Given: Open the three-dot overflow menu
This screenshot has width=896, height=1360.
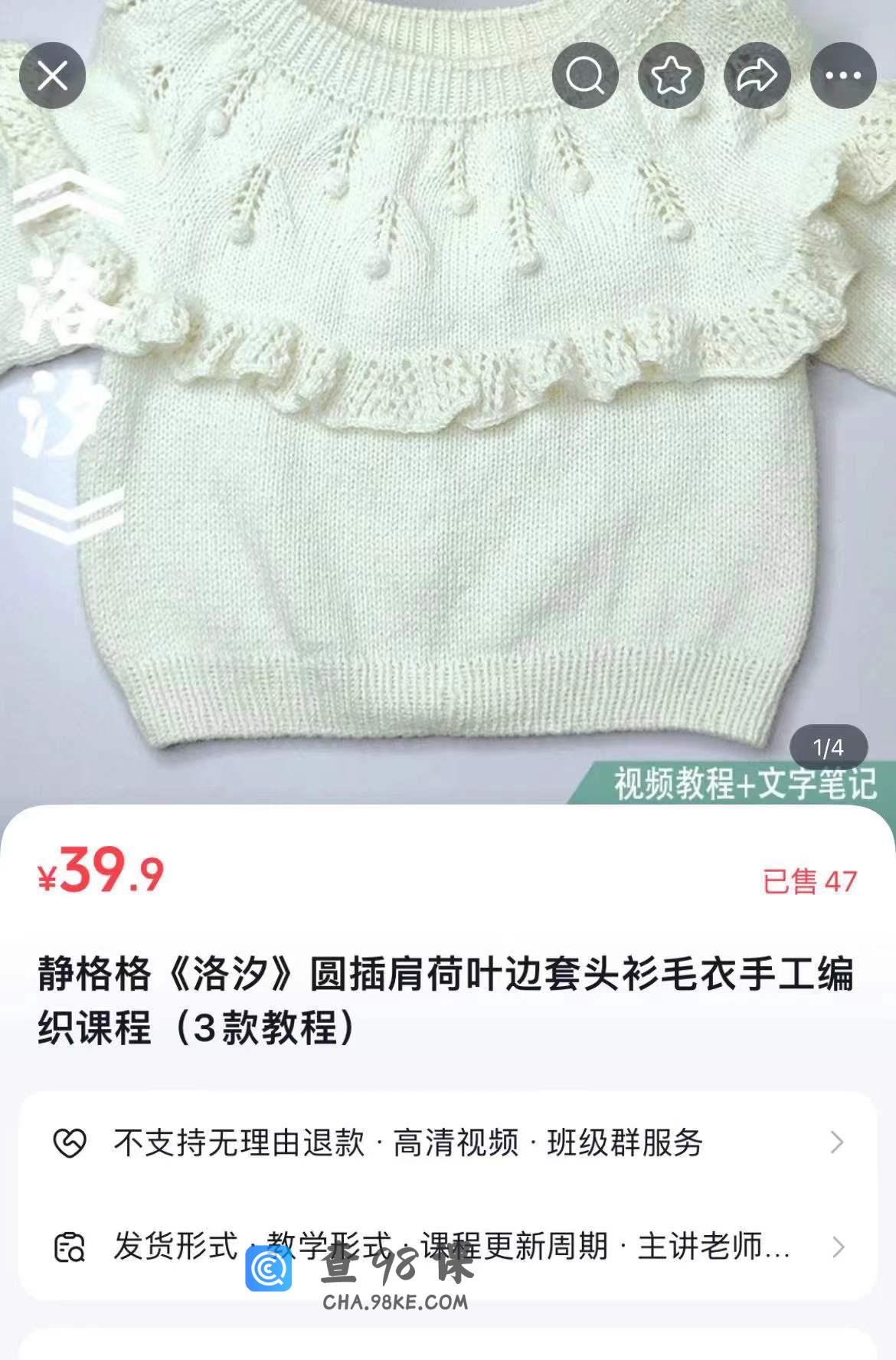Looking at the screenshot, I should click(843, 75).
